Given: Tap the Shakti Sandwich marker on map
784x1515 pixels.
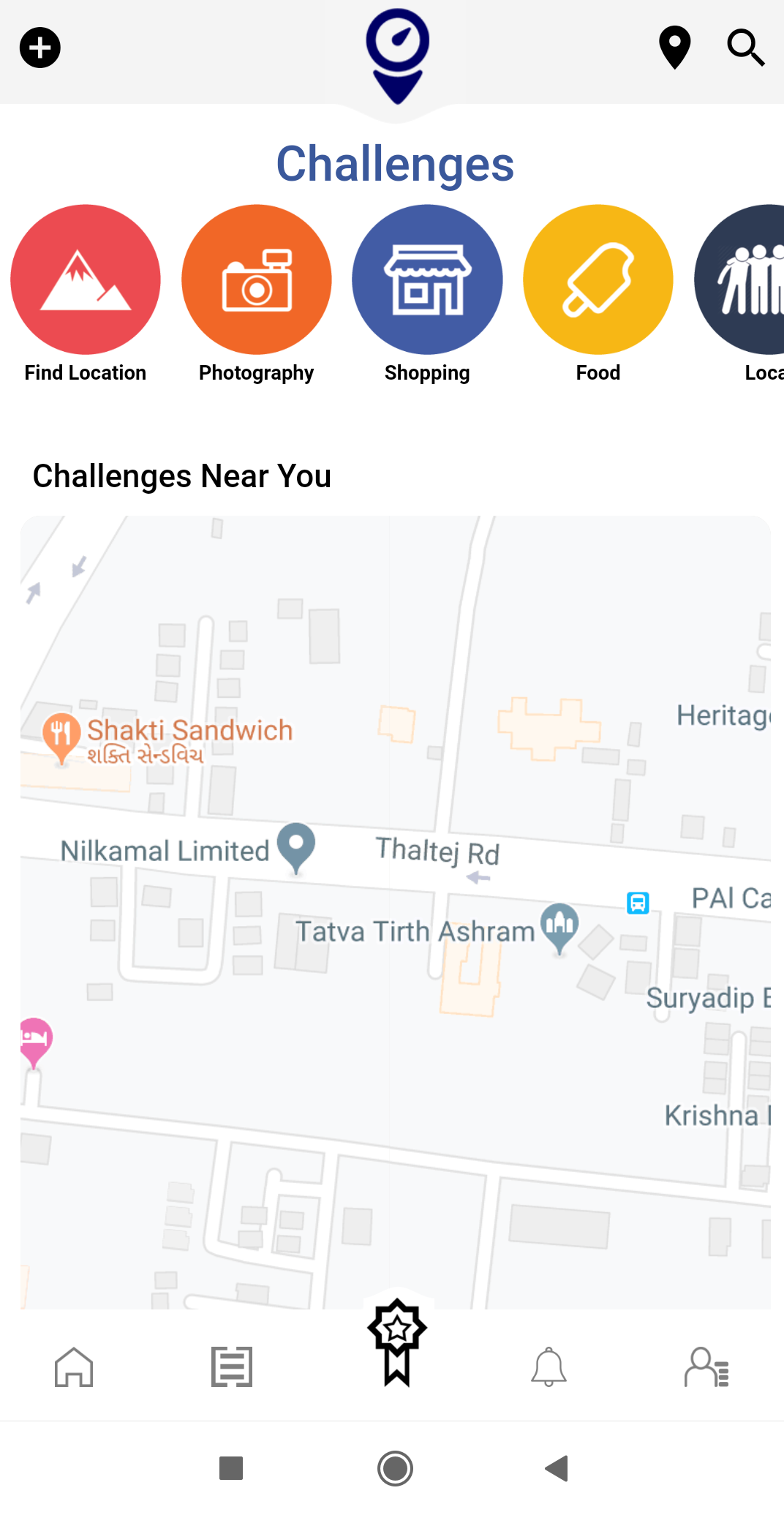Looking at the screenshot, I should click(x=61, y=734).
